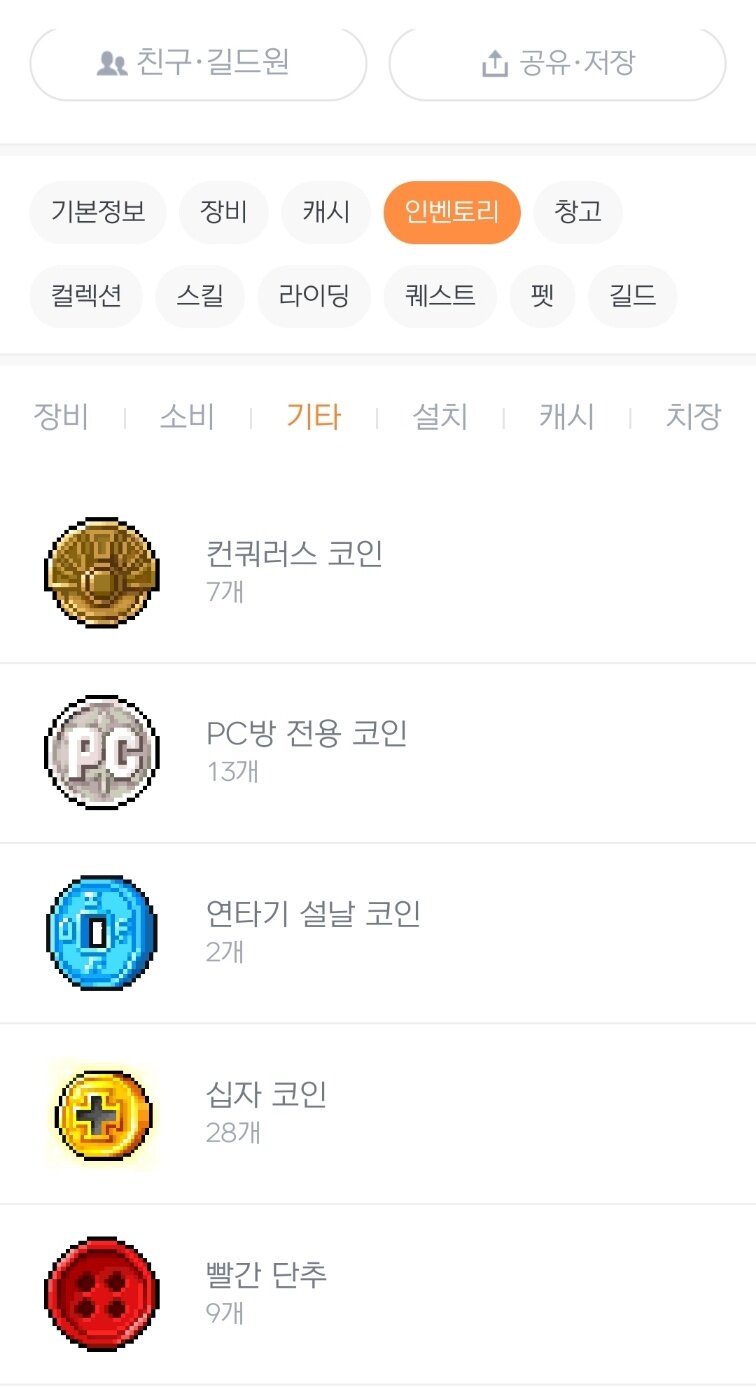Go to the 창고 chip
Viewport: 756px width, 1391px height.
pyautogui.click(x=578, y=212)
